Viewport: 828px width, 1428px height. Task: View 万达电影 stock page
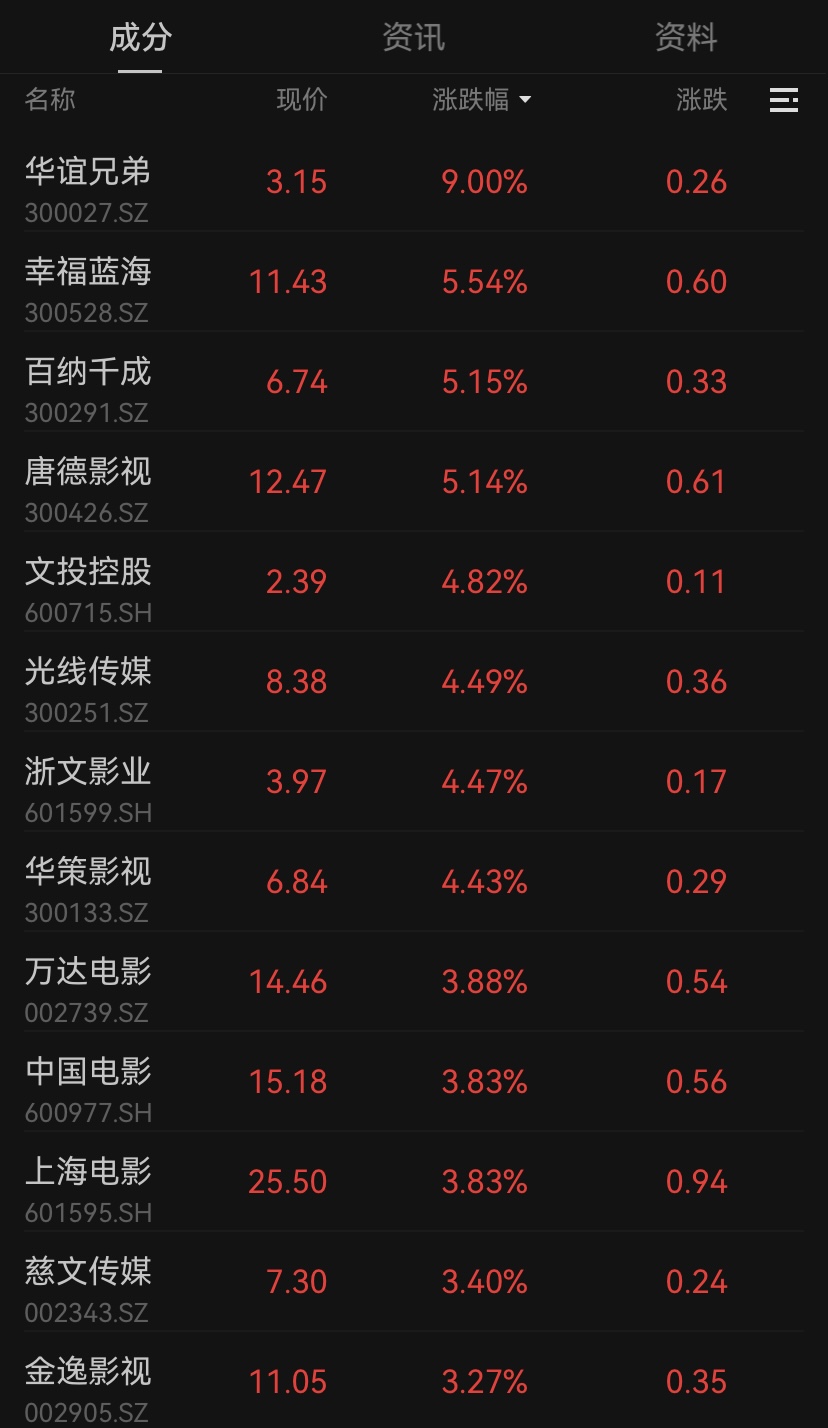point(88,982)
